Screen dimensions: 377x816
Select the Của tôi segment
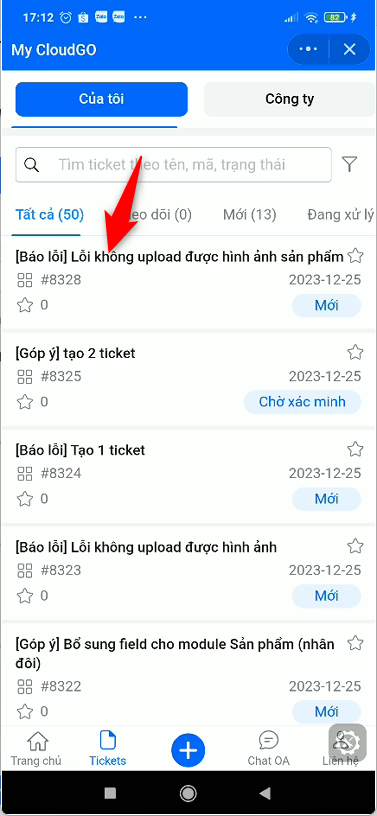tap(101, 99)
